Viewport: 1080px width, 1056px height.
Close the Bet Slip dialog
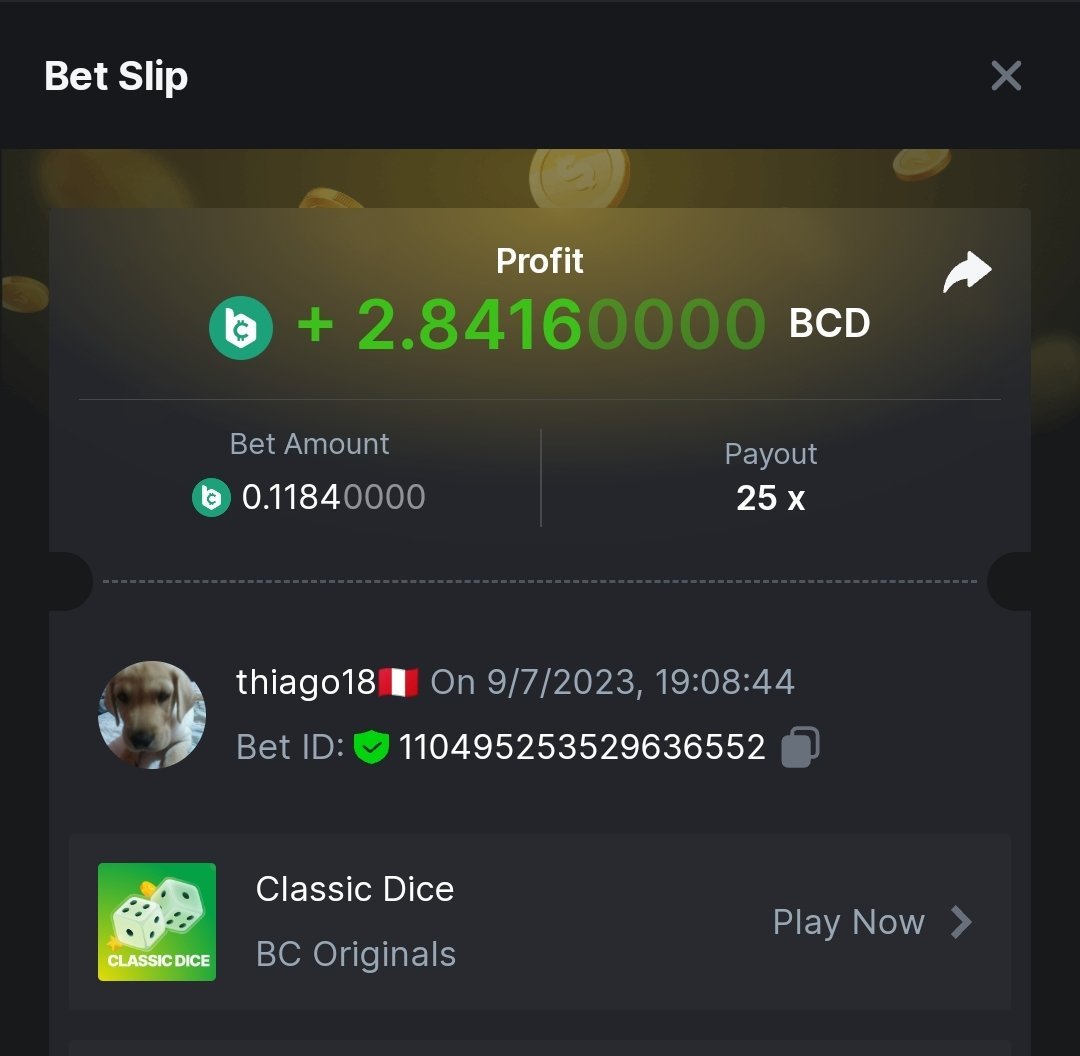pos(1005,76)
